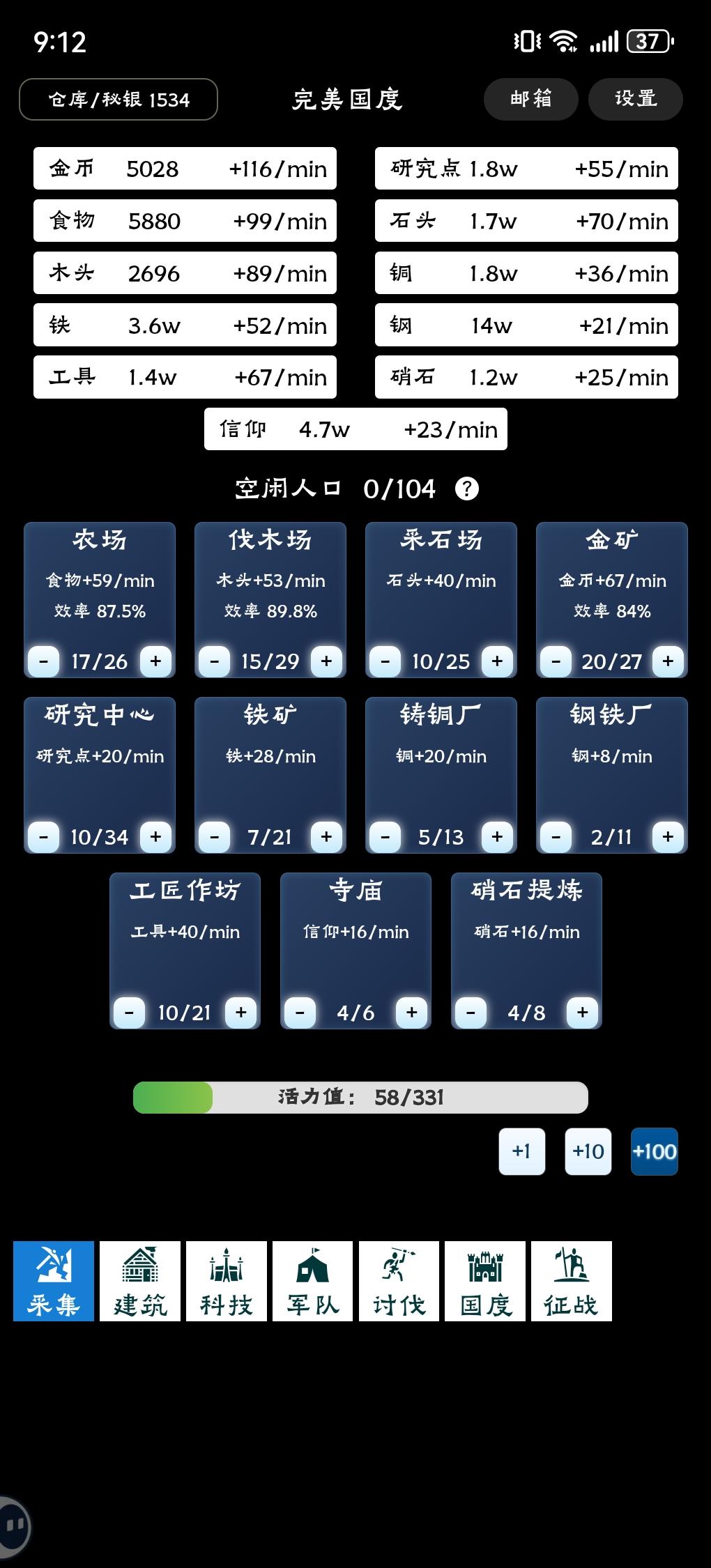Open the 国度 (Kingdom) castle icon

pos(485,1282)
